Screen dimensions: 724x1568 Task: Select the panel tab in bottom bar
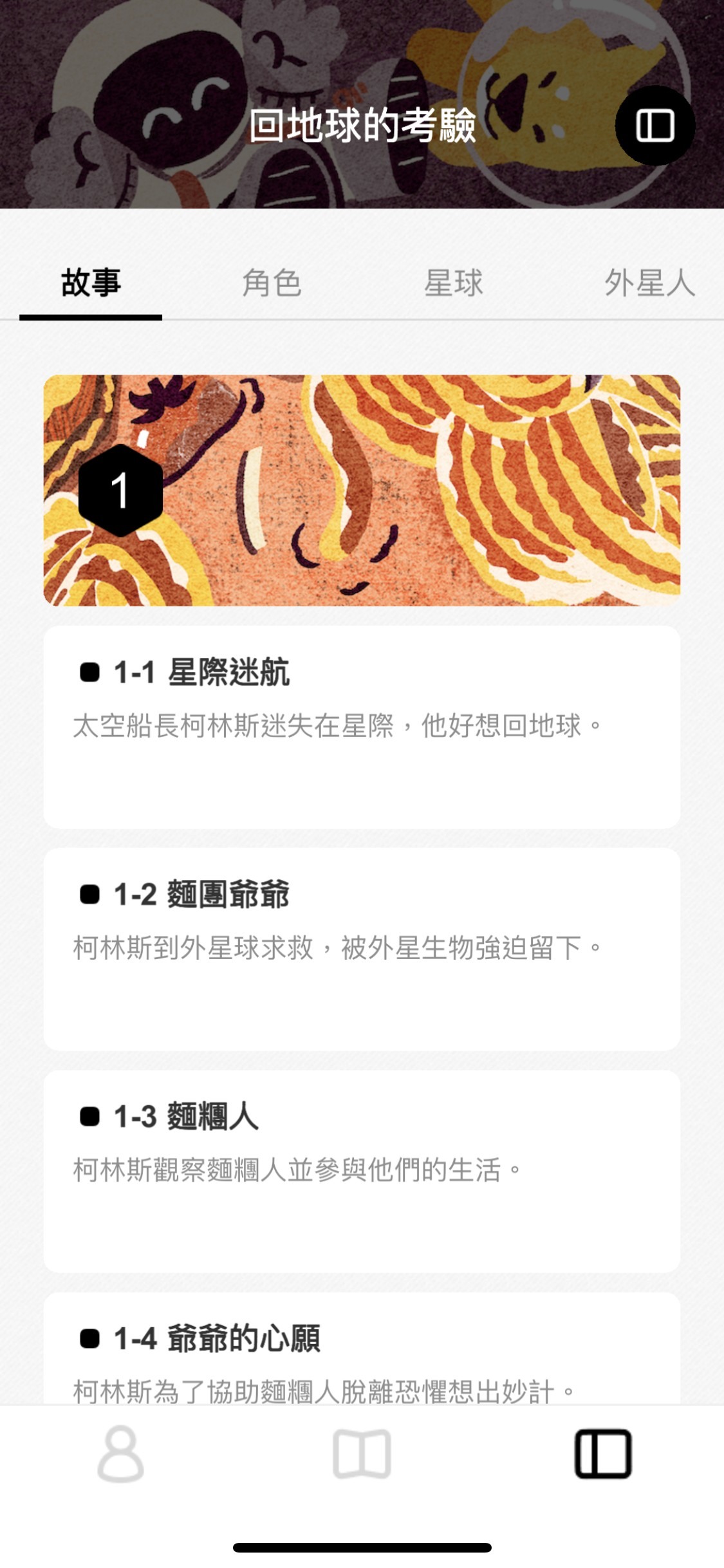click(x=603, y=1454)
